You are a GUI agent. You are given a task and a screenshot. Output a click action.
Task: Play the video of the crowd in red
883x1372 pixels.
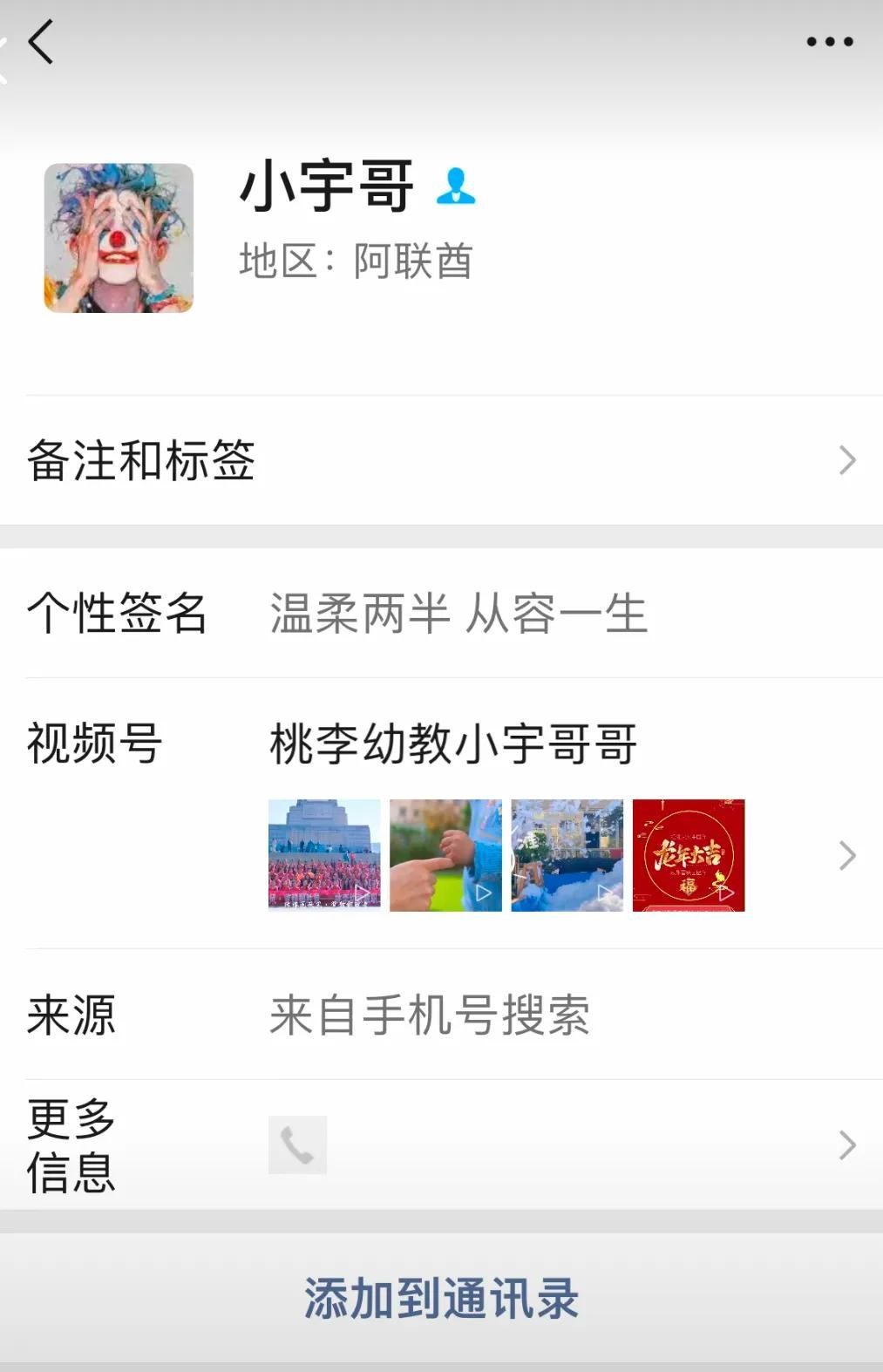coord(324,855)
